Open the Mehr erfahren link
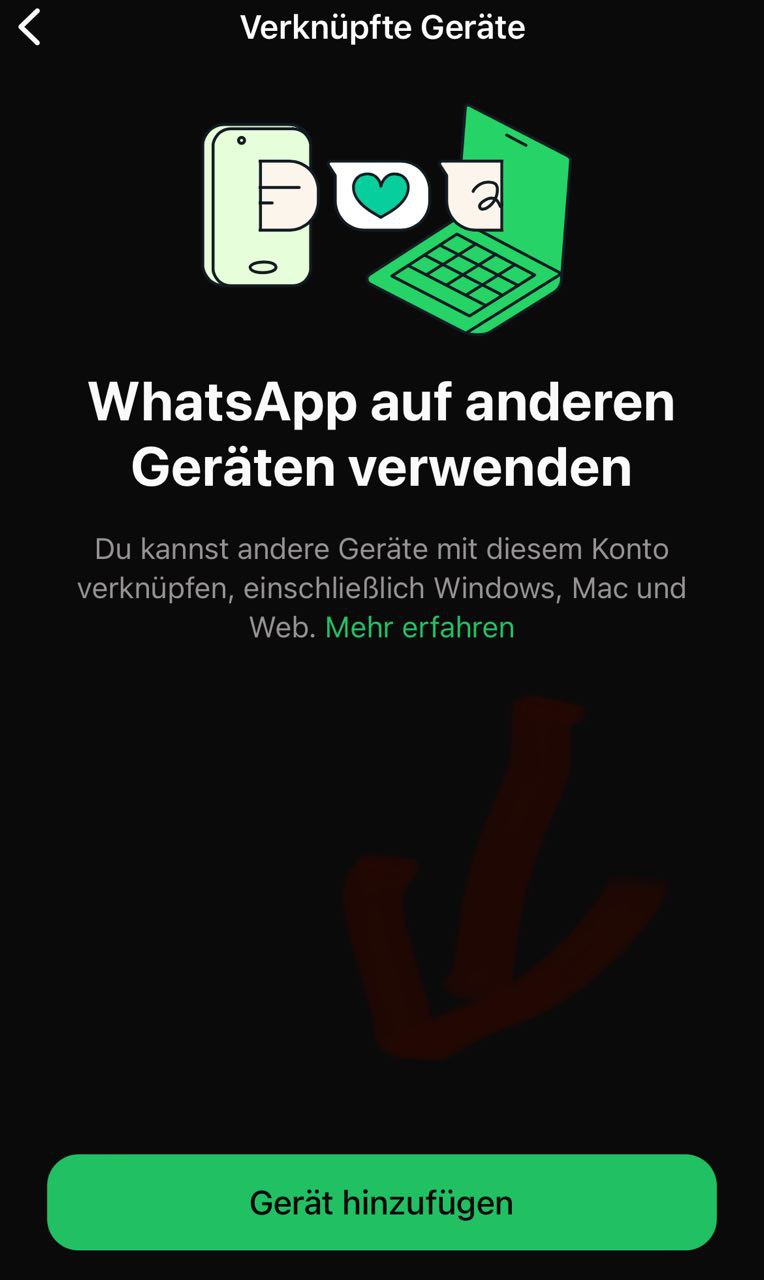Screen dimensions: 764x1280 tap(419, 627)
